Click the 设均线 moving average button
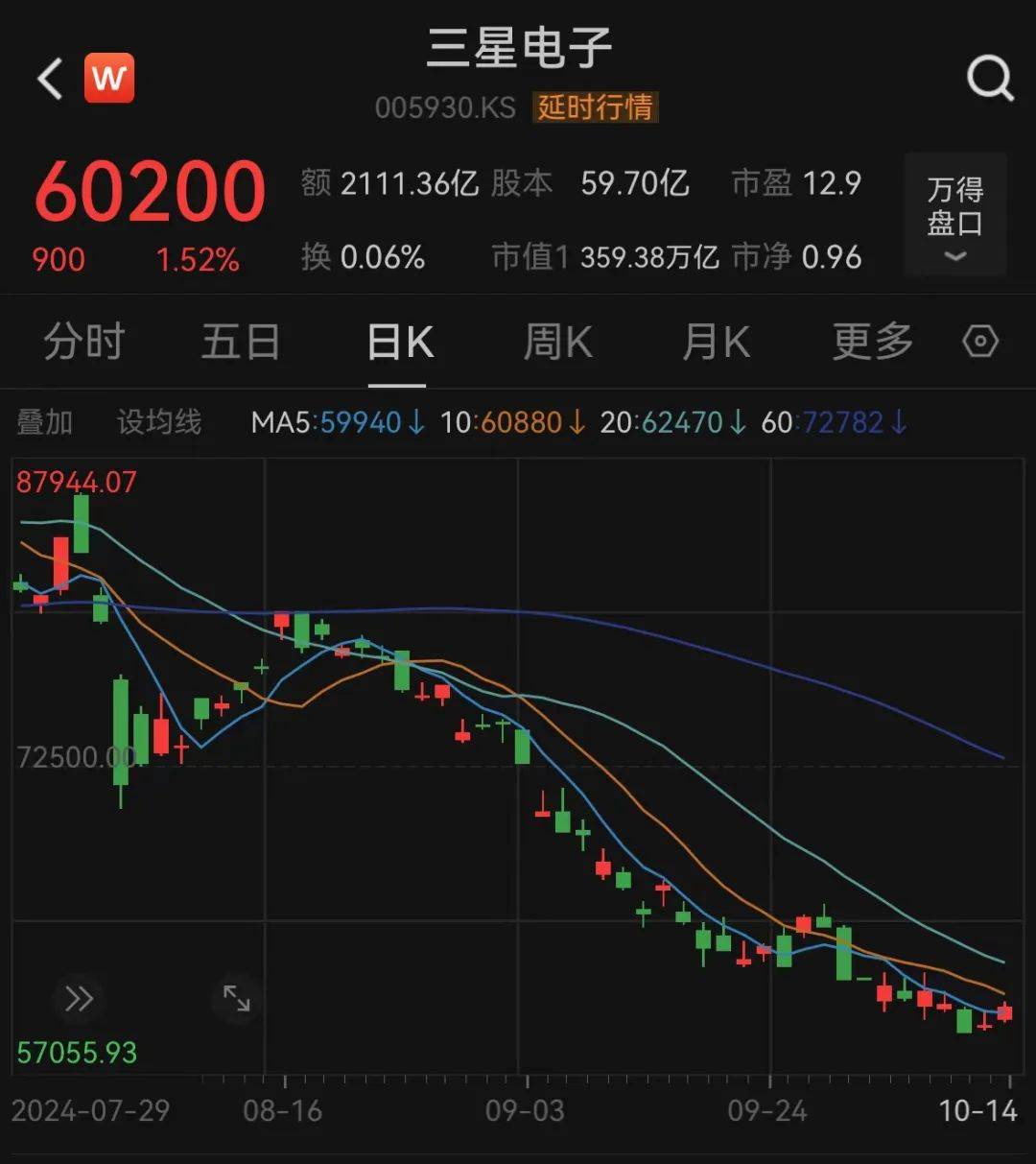This screenshot has height=1164, width=1036. click(159, 421)
